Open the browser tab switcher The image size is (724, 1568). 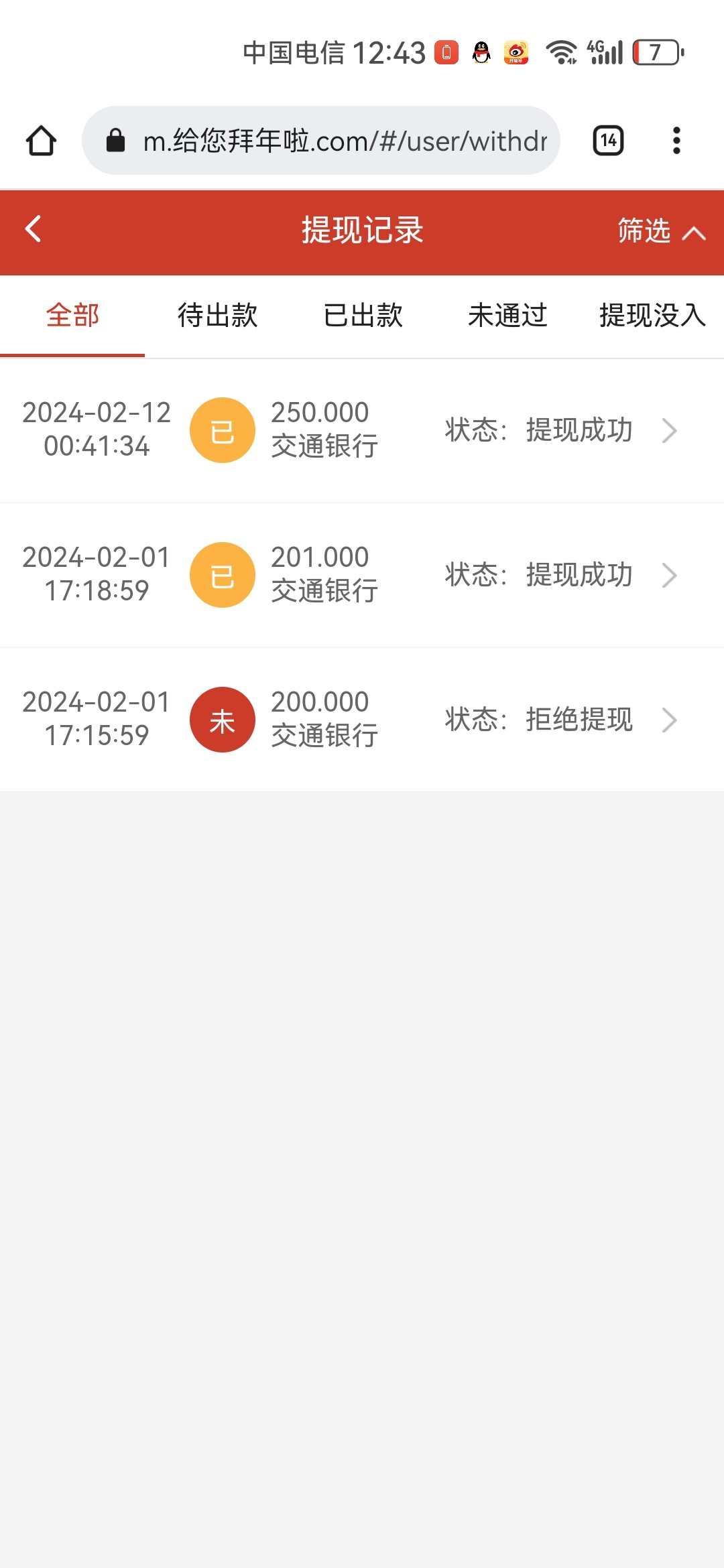[608, 141]
